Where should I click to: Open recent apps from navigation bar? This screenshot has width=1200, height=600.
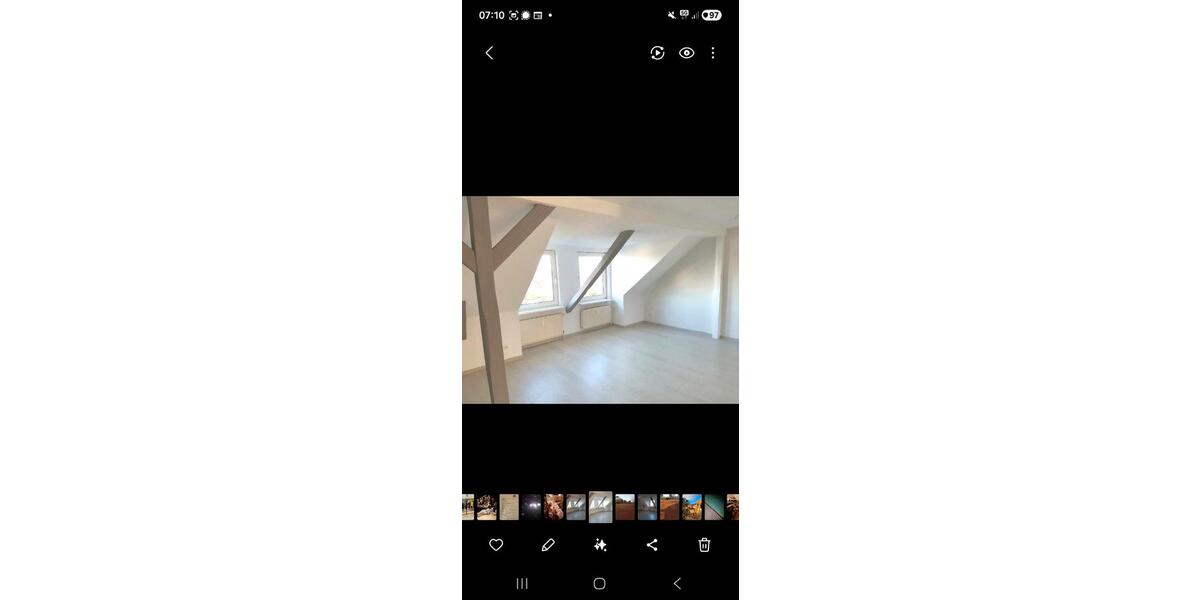tap(522, 583)
